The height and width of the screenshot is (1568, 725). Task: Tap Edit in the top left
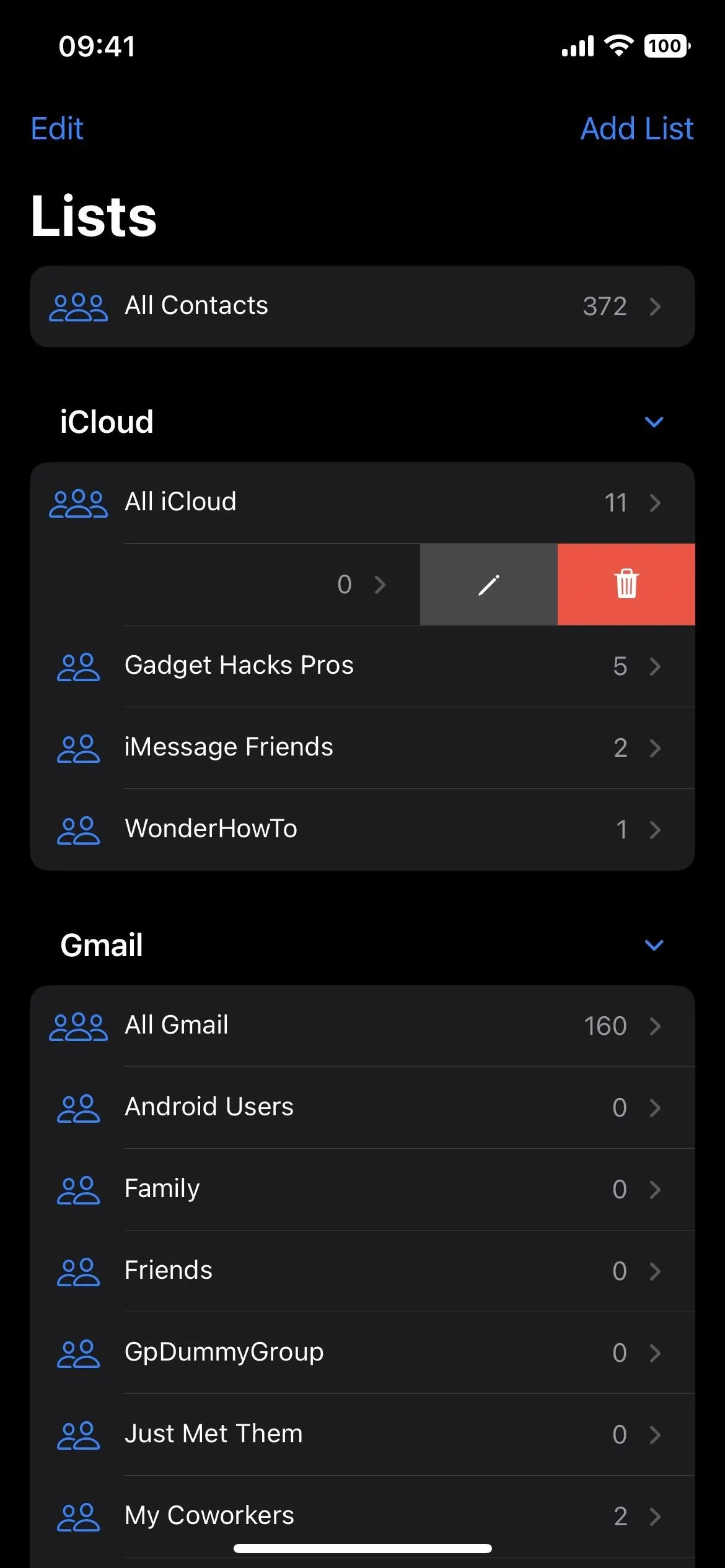point(57,129)
